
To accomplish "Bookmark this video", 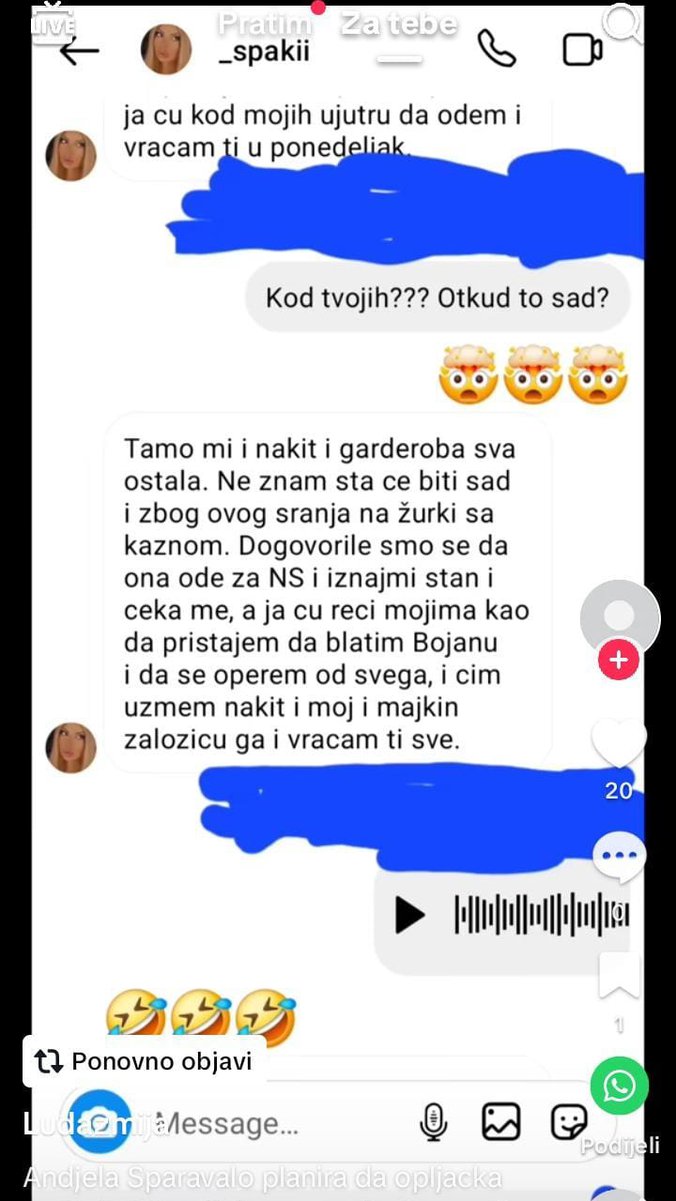I will pyautogui.click(x=619, y=977).
